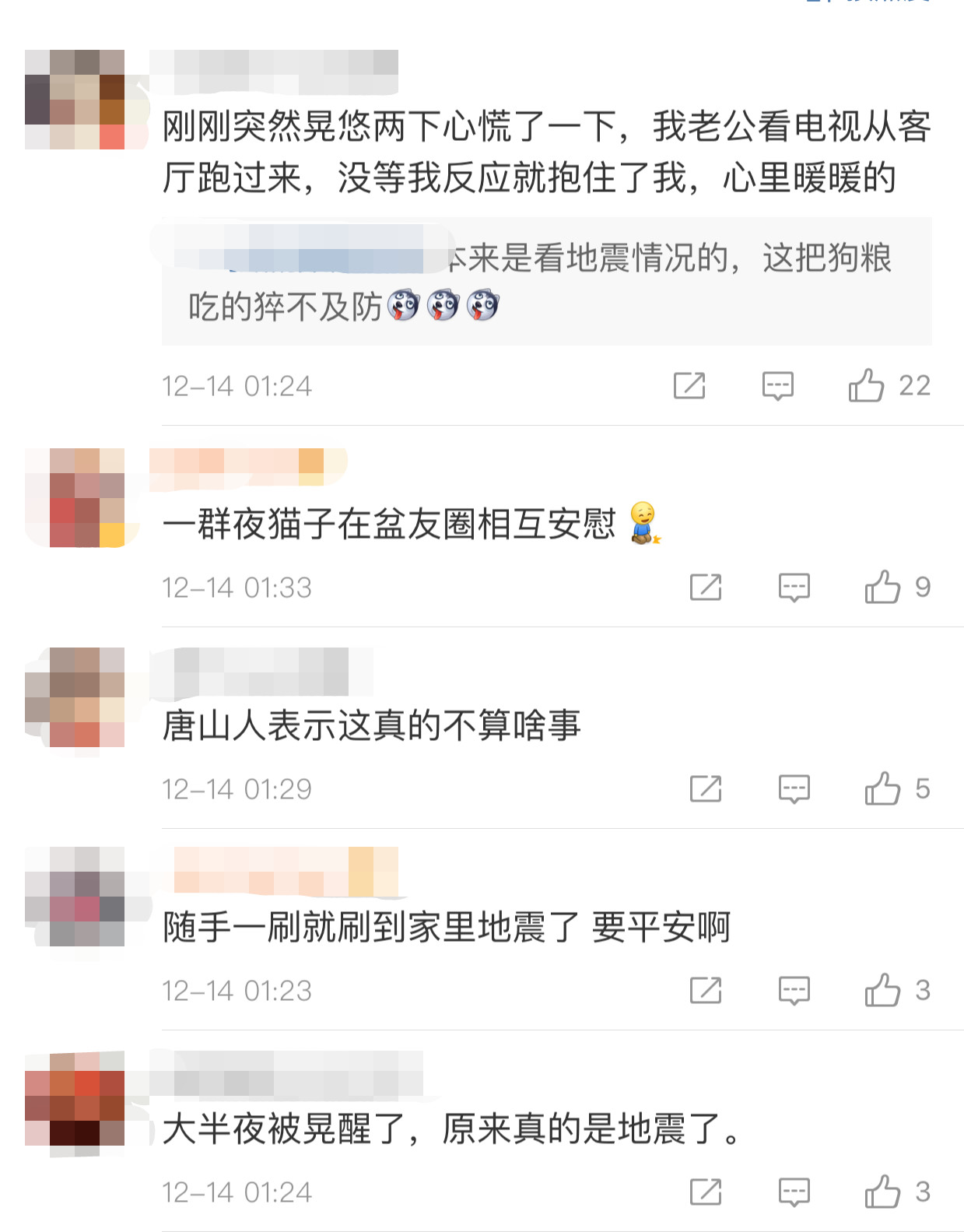This screenshot has width=964, height=1232.
Task: Repost the comment 随手一刷就刷到家里地震了
Action: tap(706, 990)
